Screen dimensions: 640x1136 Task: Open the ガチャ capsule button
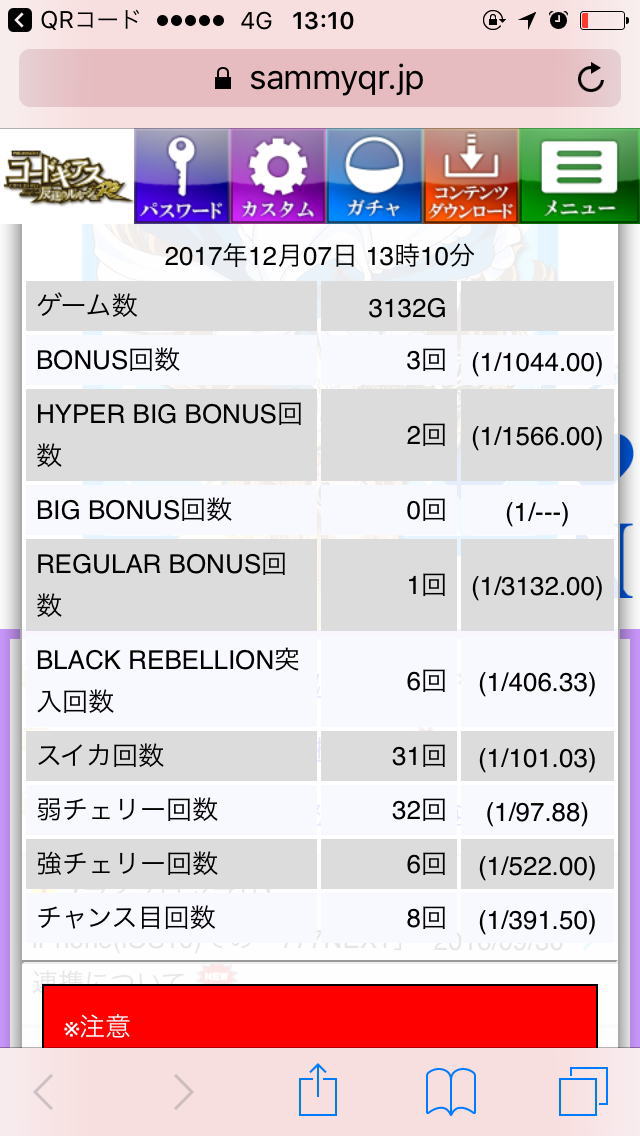(x=374, y=176)
